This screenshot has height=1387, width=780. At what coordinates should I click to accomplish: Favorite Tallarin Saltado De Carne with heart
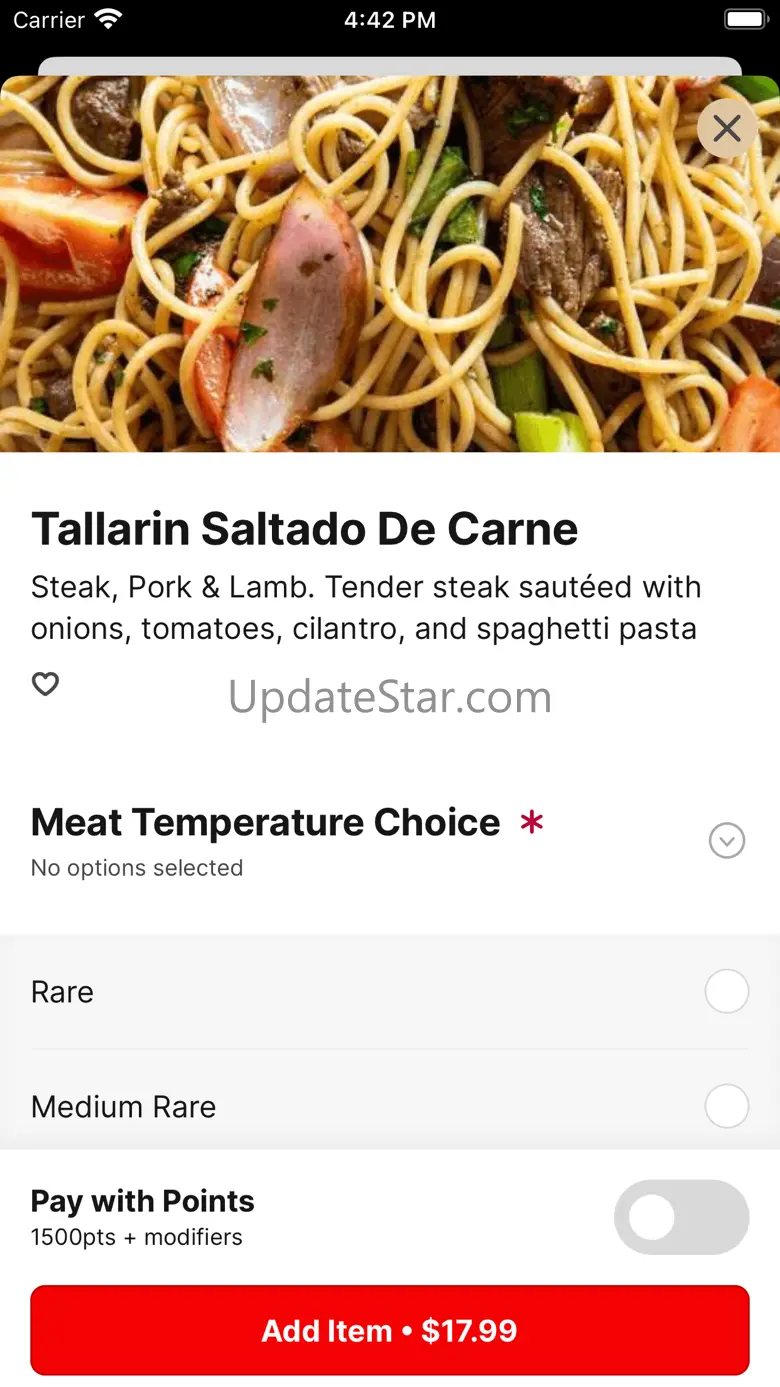click(46, 685)
